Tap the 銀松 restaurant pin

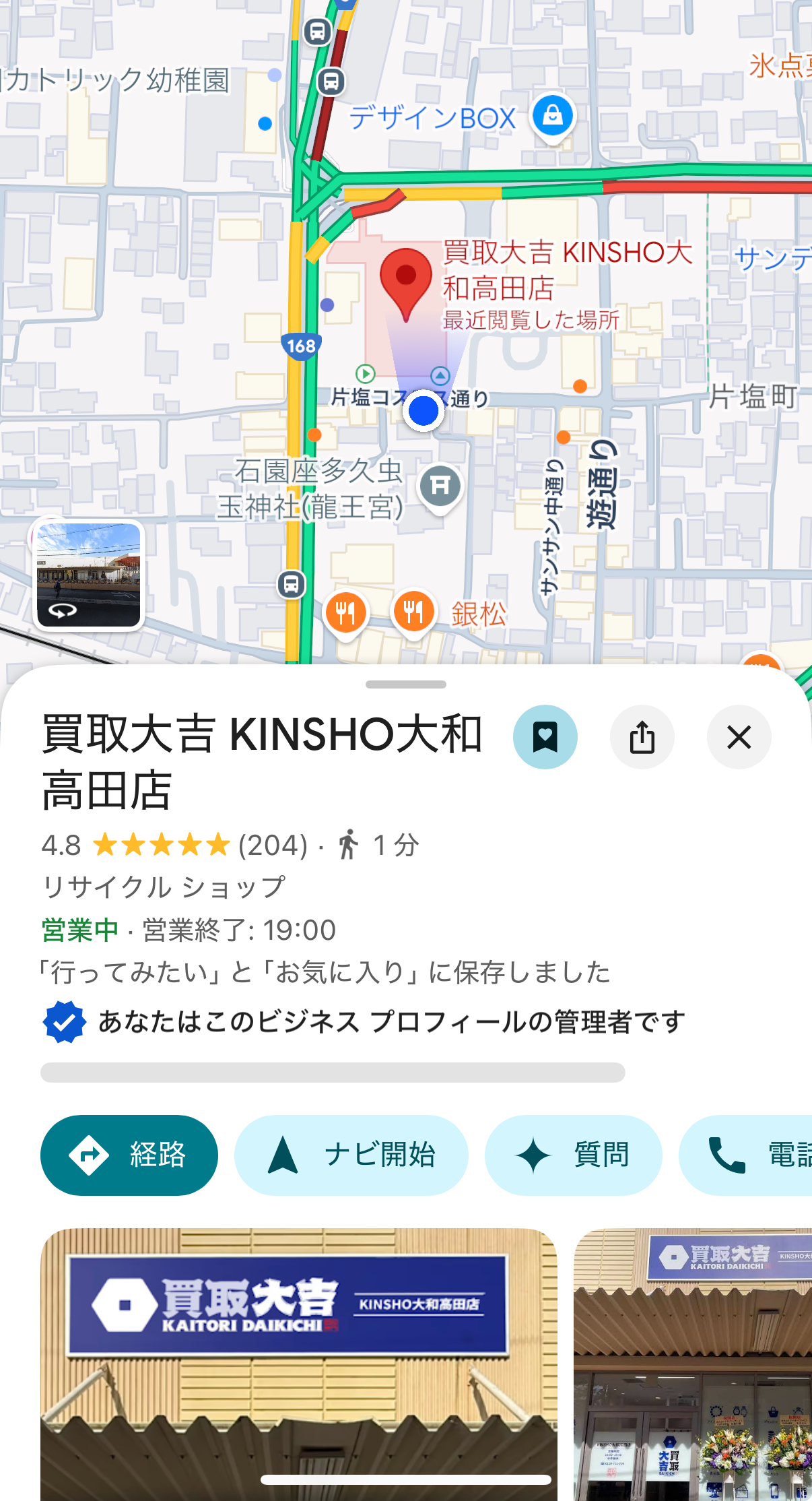coord(413,612)
